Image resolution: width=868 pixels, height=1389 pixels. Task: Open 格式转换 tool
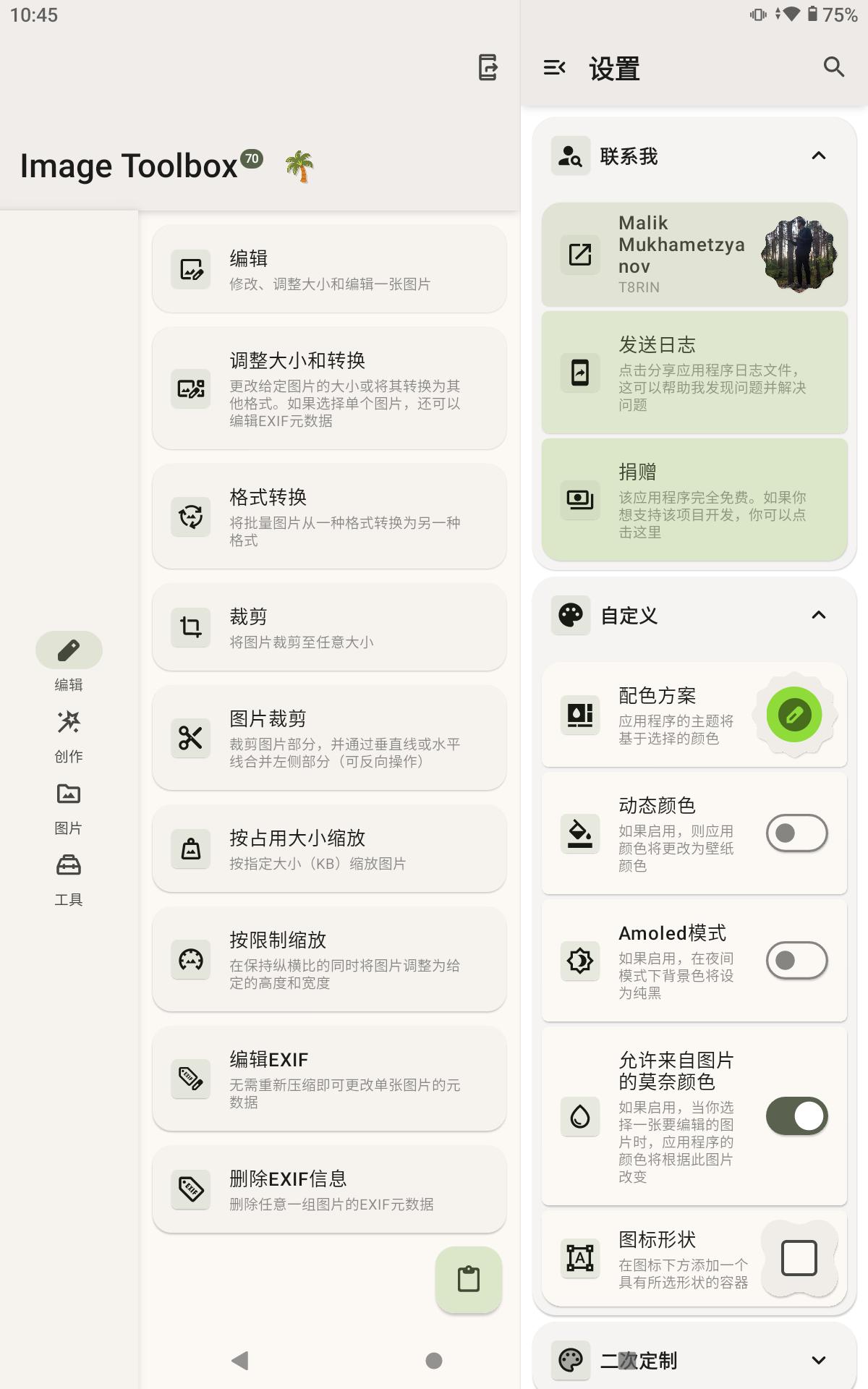click(x=329, y=517)
